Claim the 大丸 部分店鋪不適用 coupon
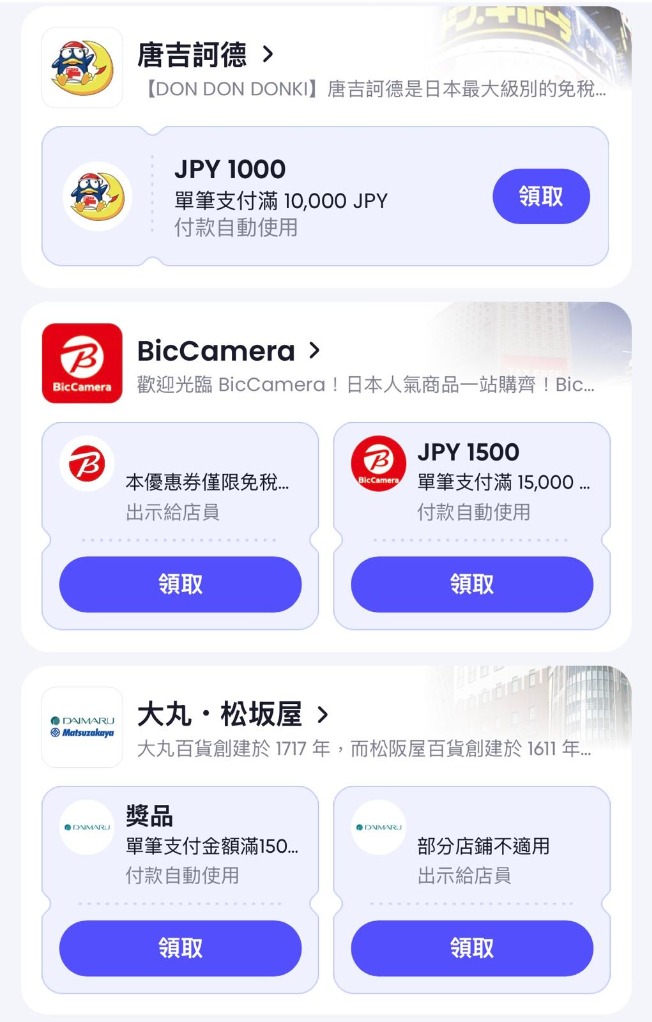 (472, 948)
